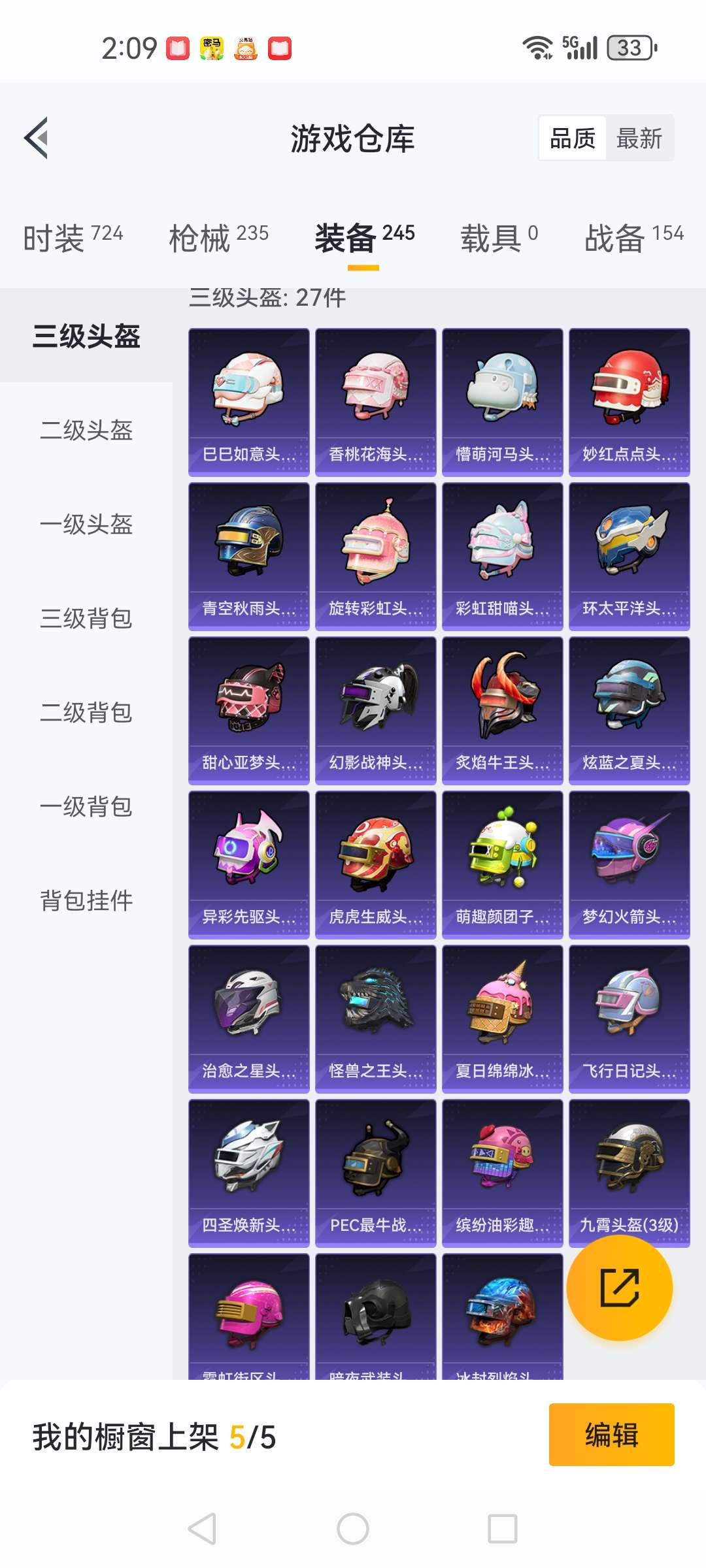Select 一级头盔 category
Screen dimensions: 706x1568
coord(86,524)
